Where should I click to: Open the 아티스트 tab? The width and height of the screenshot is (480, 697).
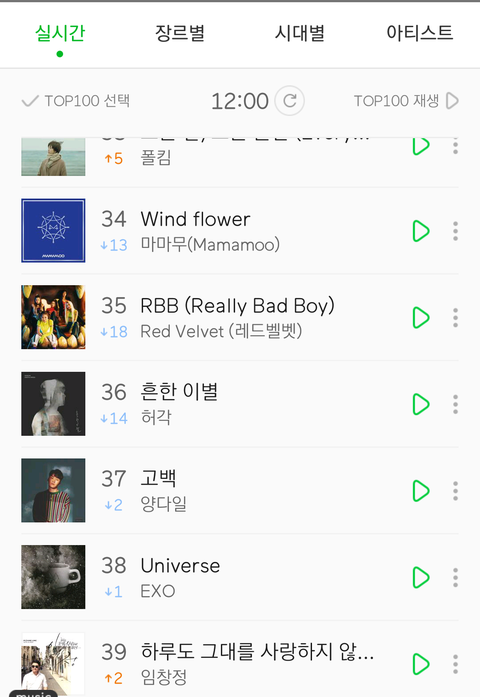pyautogui.click(x=420, y=33)
